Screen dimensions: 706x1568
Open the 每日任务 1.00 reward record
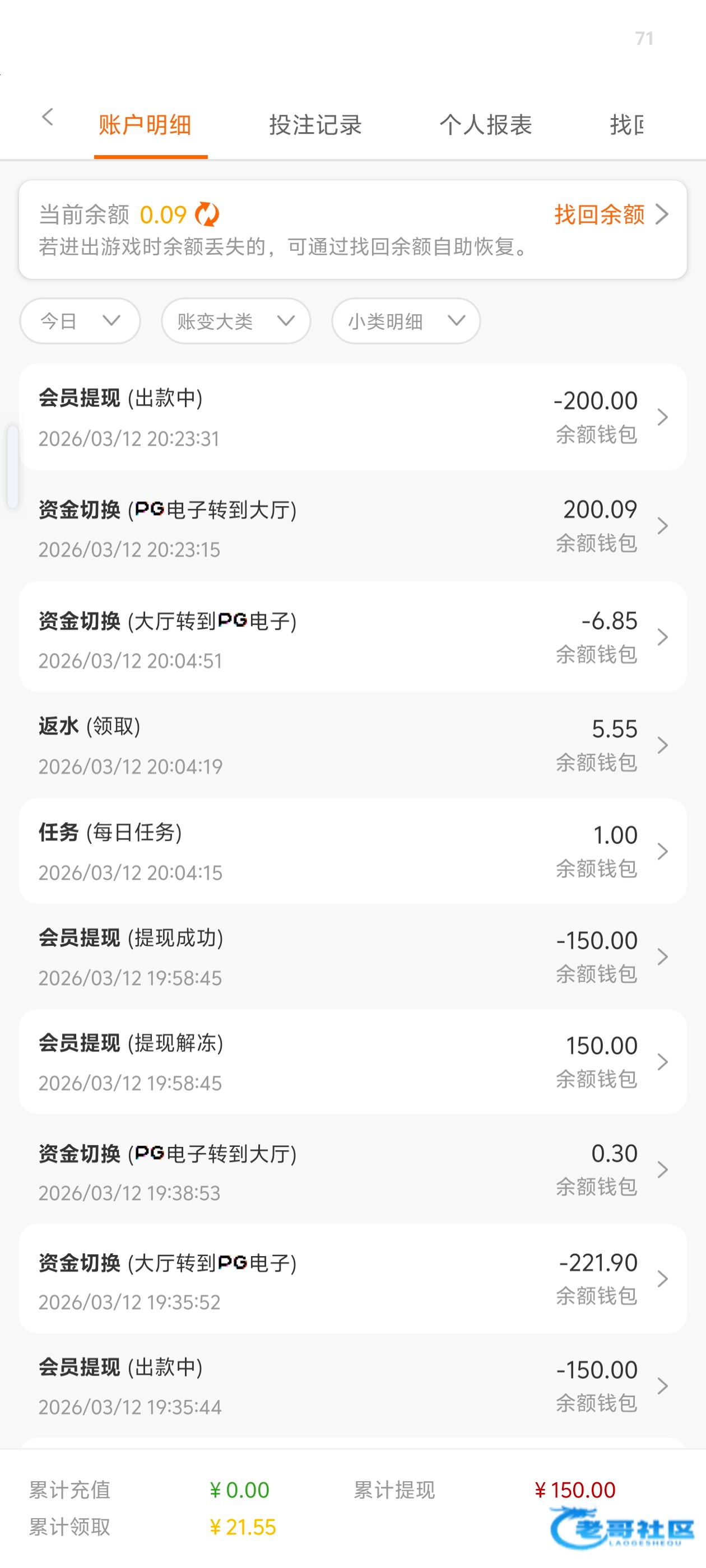pyautogui.click(x=352, y=851)
